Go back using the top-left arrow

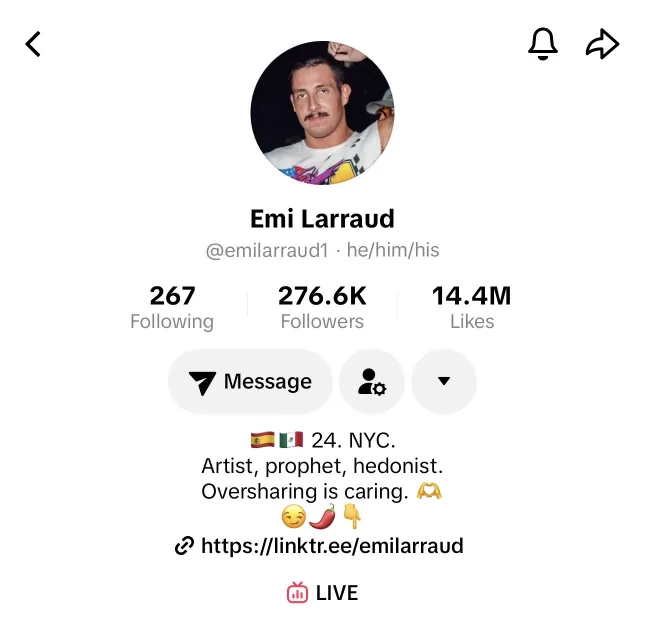34,44
